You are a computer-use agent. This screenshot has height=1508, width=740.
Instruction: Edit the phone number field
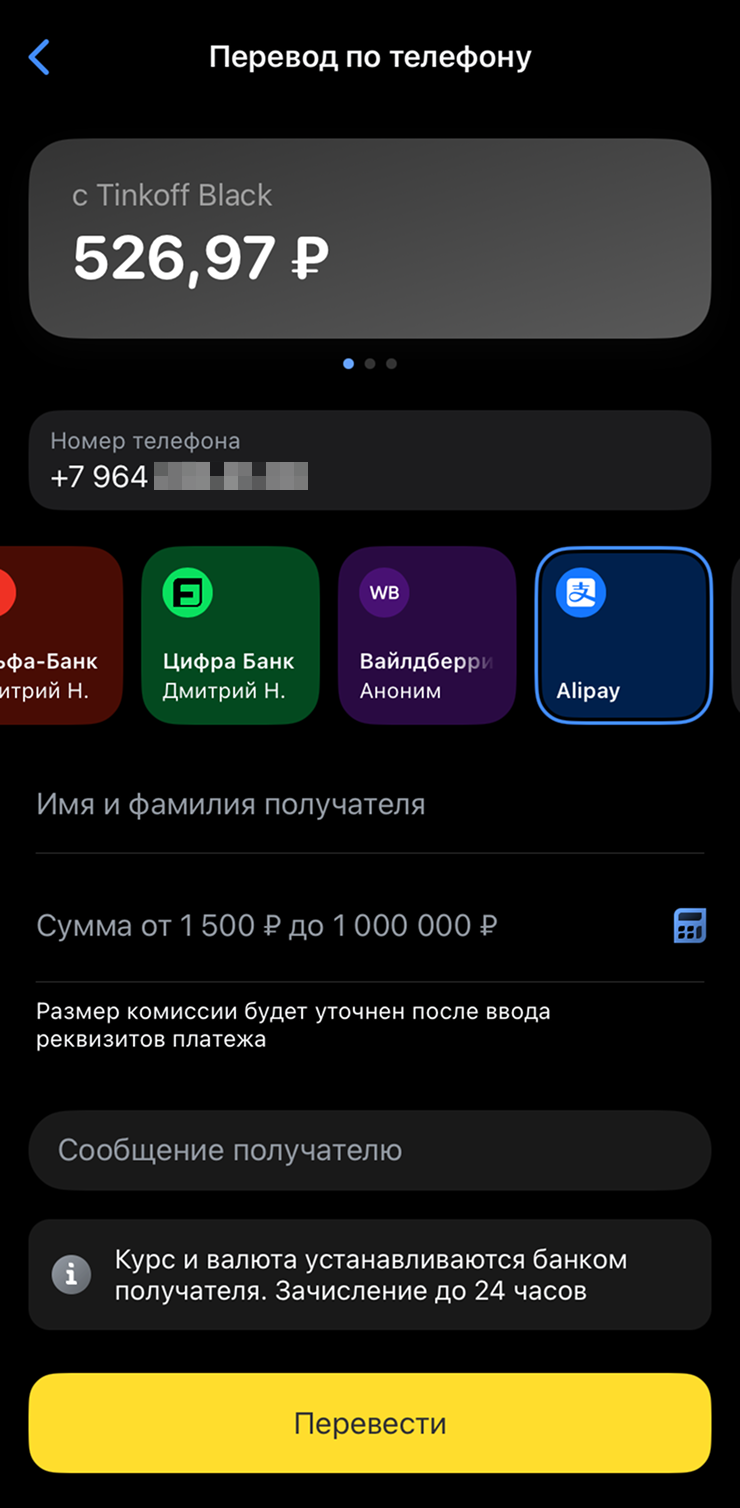369,460
